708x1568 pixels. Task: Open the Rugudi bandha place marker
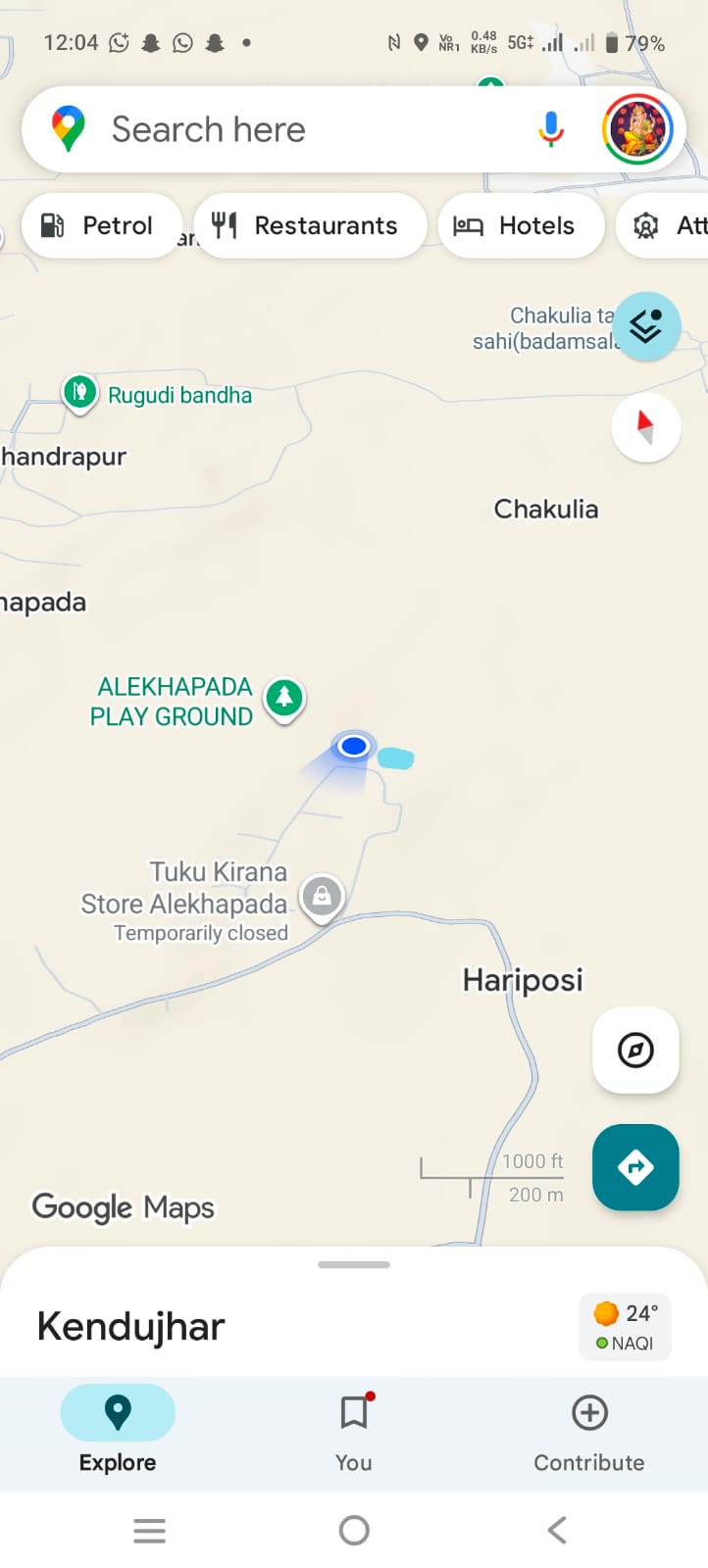pyautogui.click(x=79, y=393)
